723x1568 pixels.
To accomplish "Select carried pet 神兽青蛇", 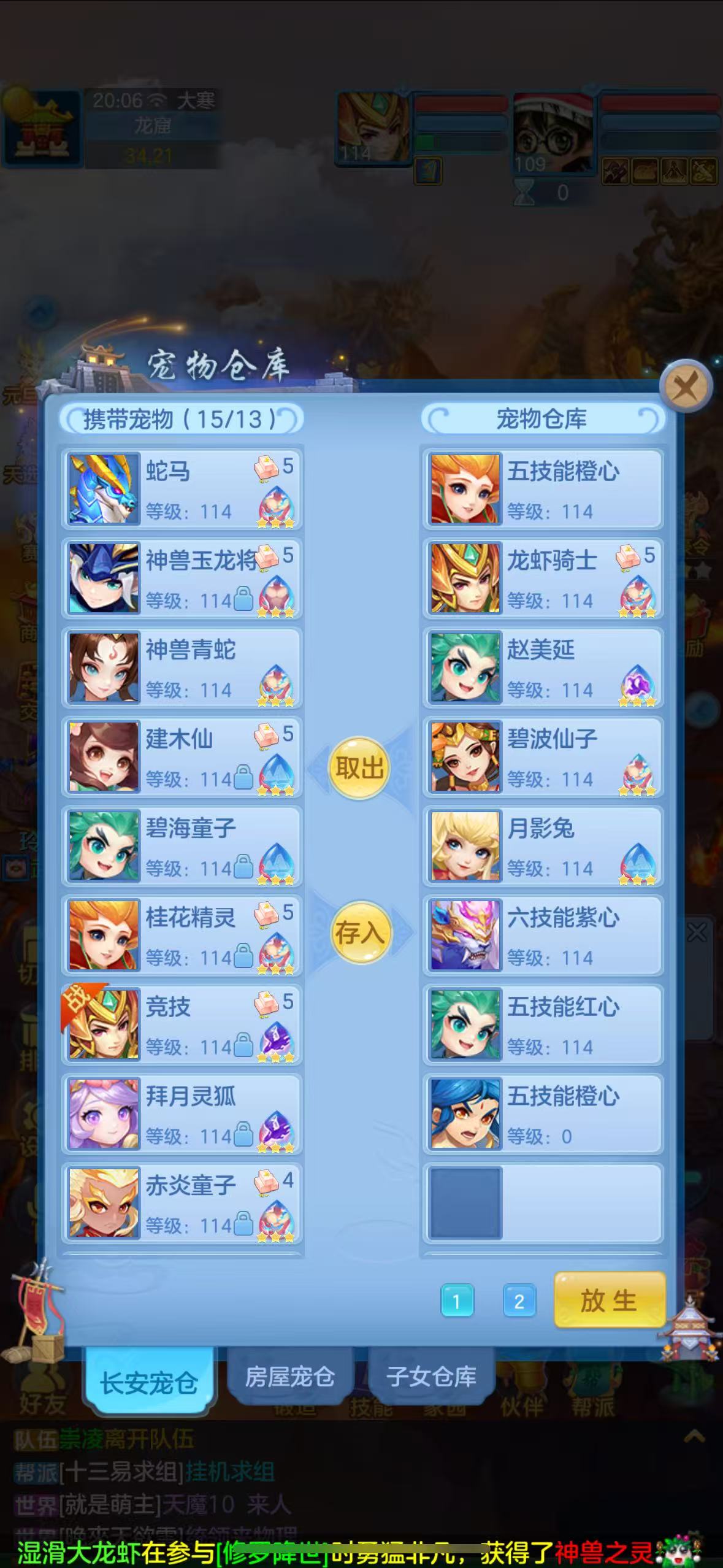I will tap(182, 667).
